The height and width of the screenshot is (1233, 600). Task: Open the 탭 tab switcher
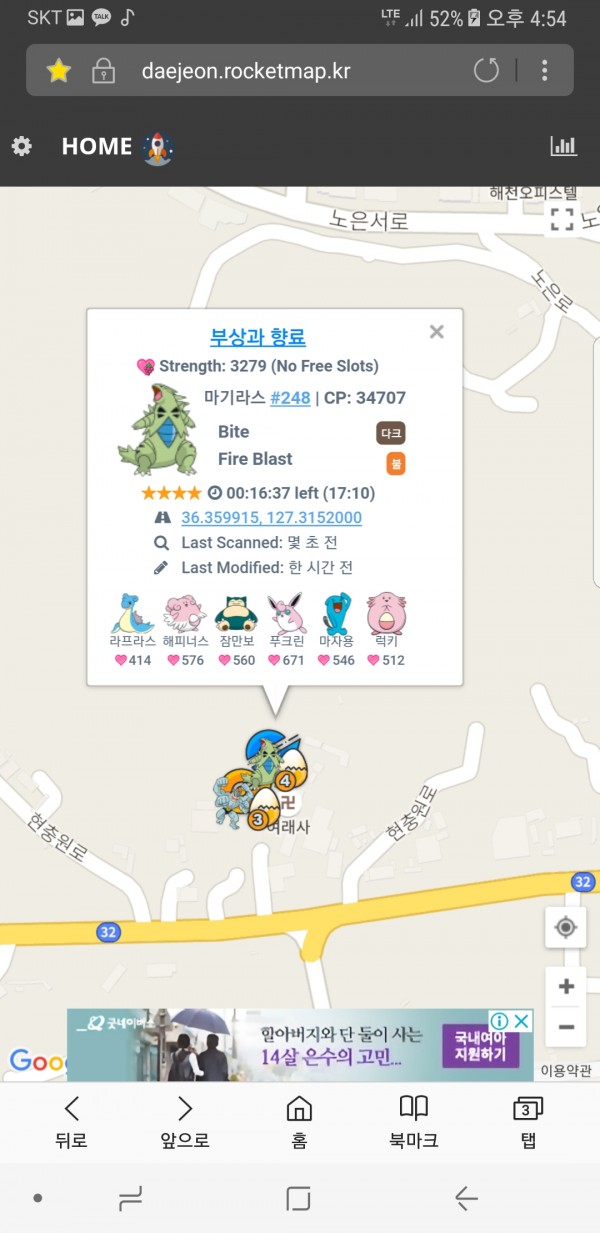(527, 1121)
